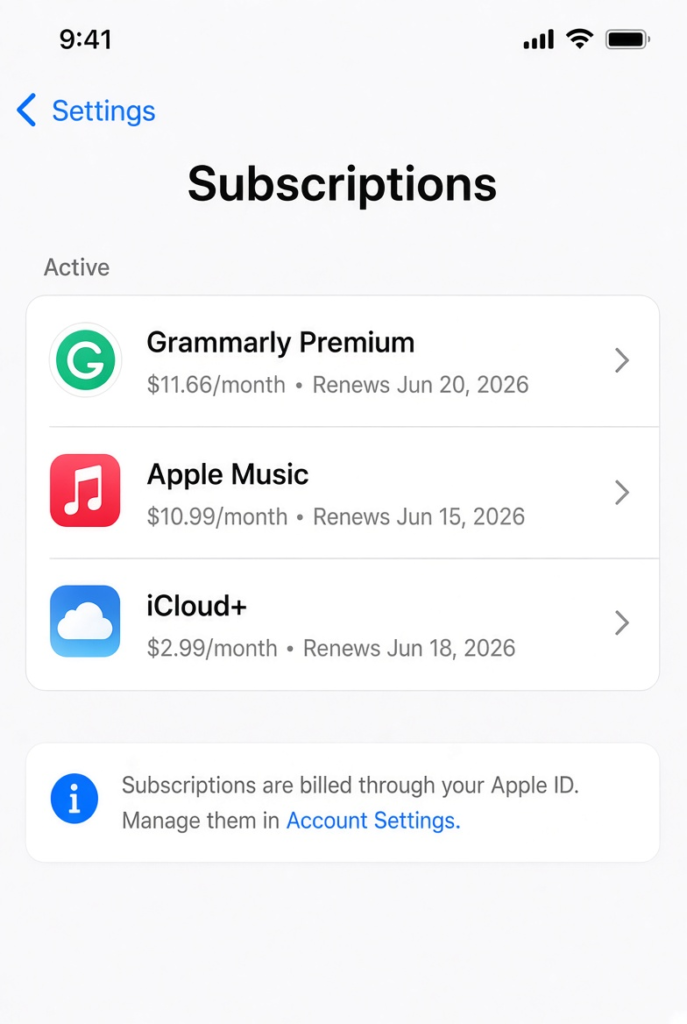Open the Grammarly Premium subscription
Screen dimensions: 687x1024
pyautogui.click(x=343, y=361)
